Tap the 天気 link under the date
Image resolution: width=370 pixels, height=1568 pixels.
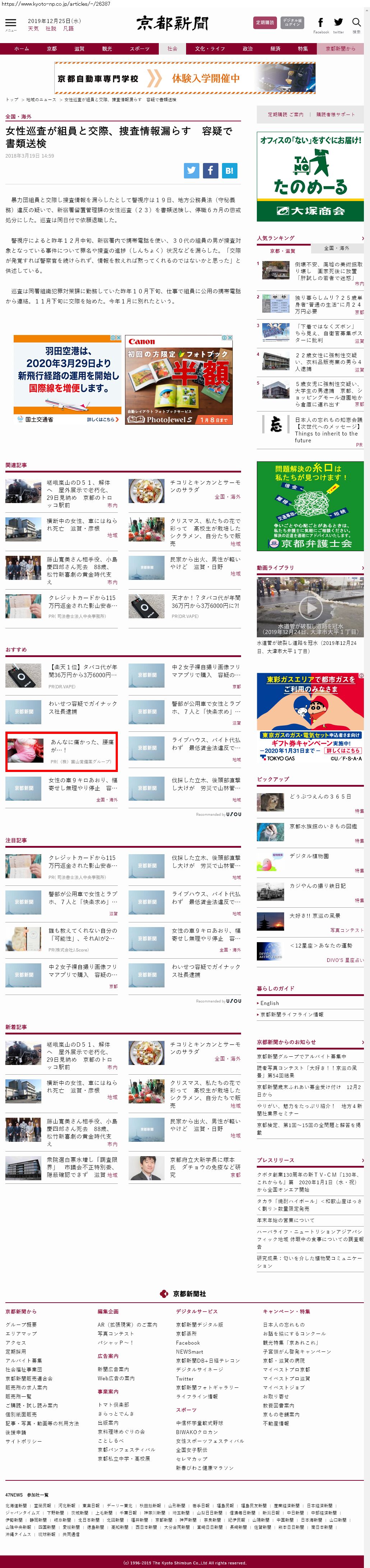coord(33,29)
